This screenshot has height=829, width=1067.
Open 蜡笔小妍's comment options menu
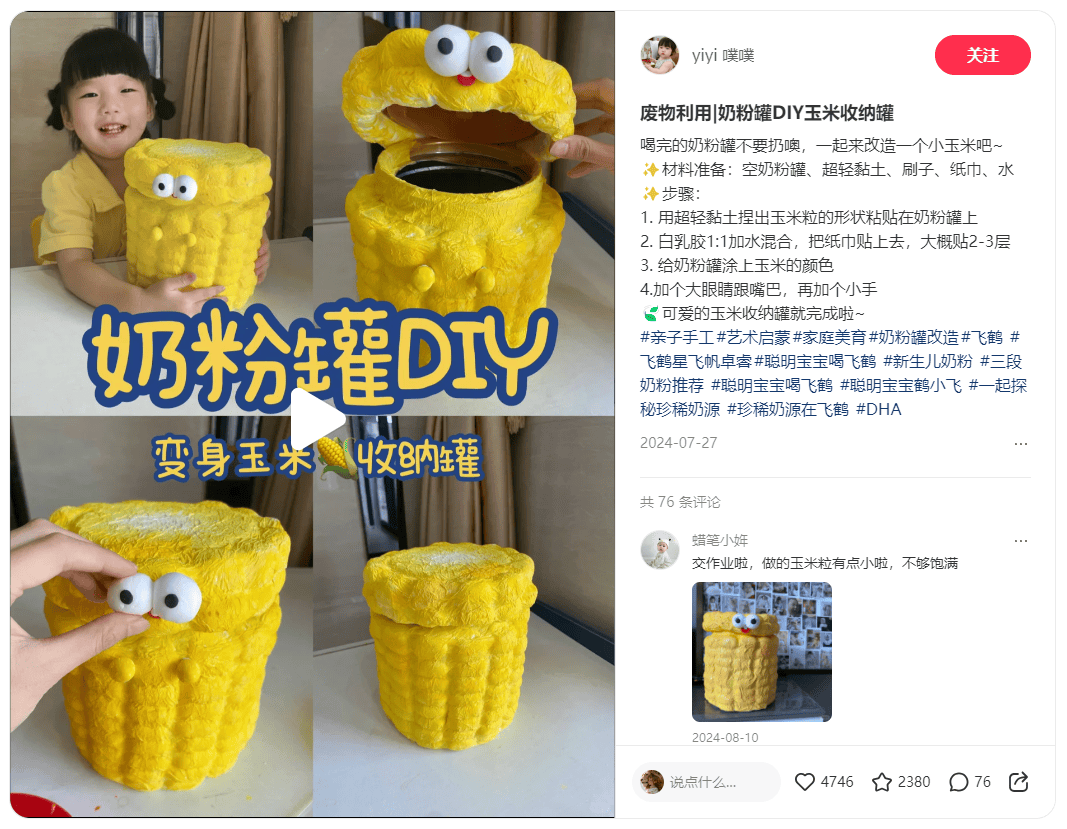pyautogui.click(x=1020, y=541)
